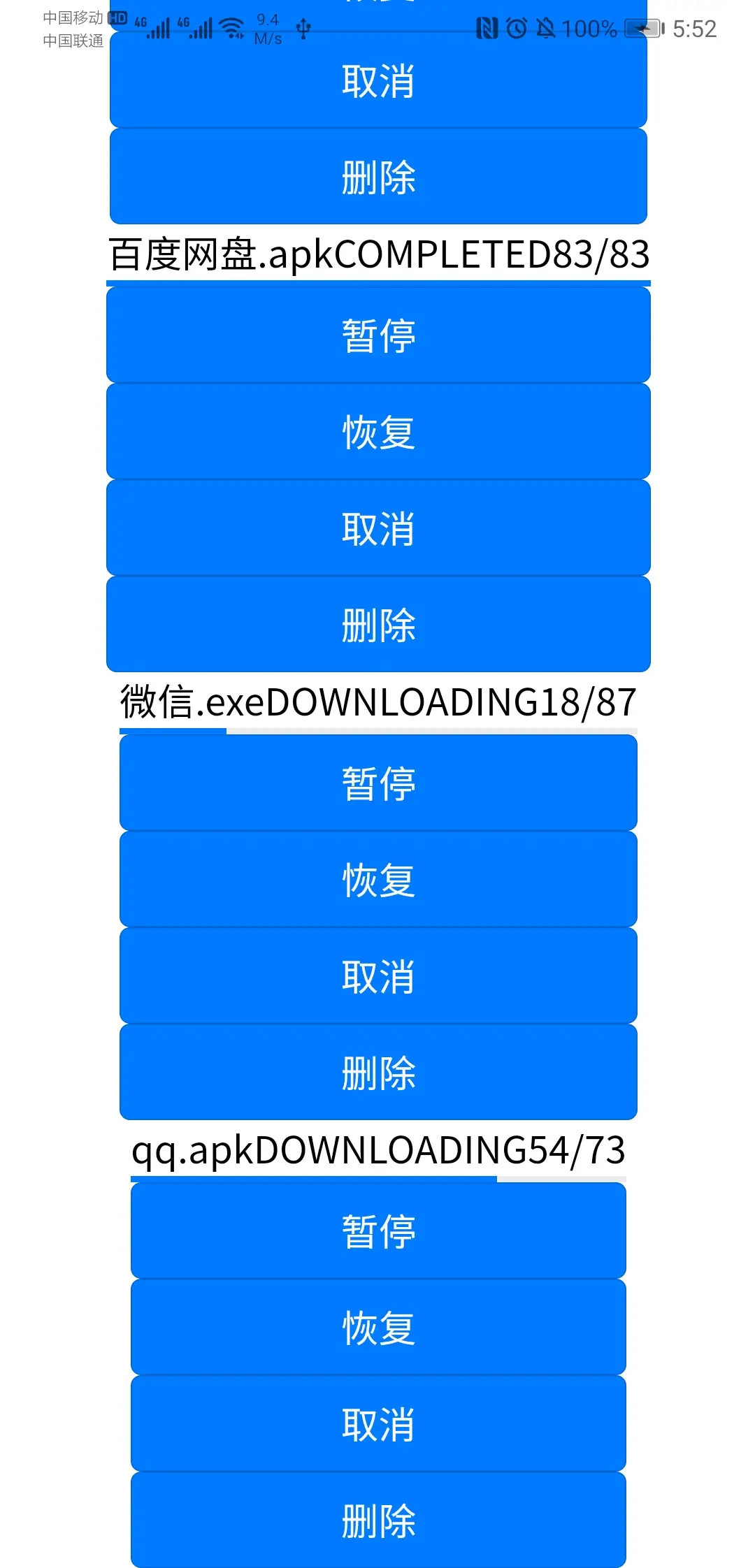Tap 删除 above 百度网盘.apk entry
Viewport: 755px width, 1568px height.
point(378,177)
